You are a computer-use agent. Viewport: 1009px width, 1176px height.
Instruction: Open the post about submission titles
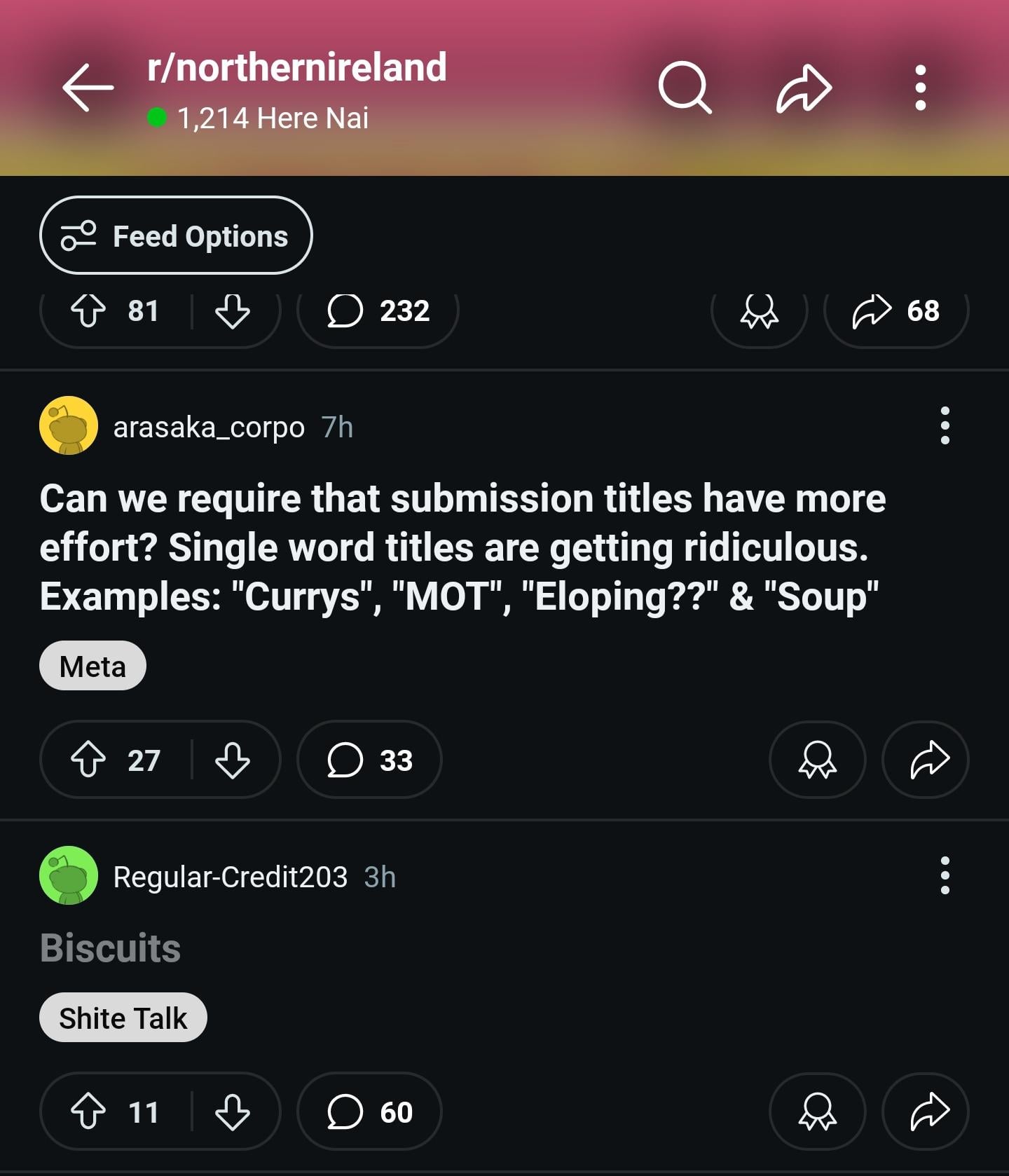[x=462, y=547]
